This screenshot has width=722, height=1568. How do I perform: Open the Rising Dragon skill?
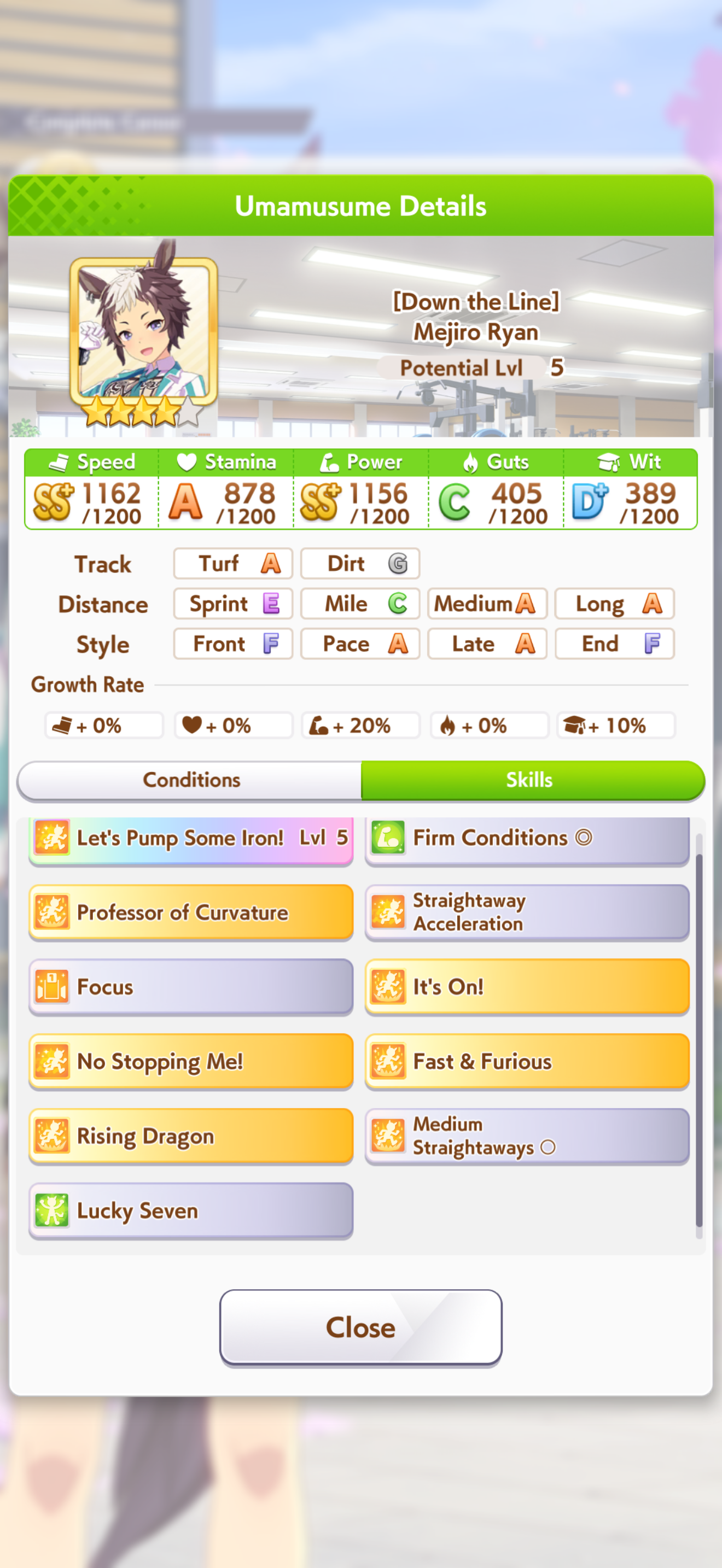191,1136
